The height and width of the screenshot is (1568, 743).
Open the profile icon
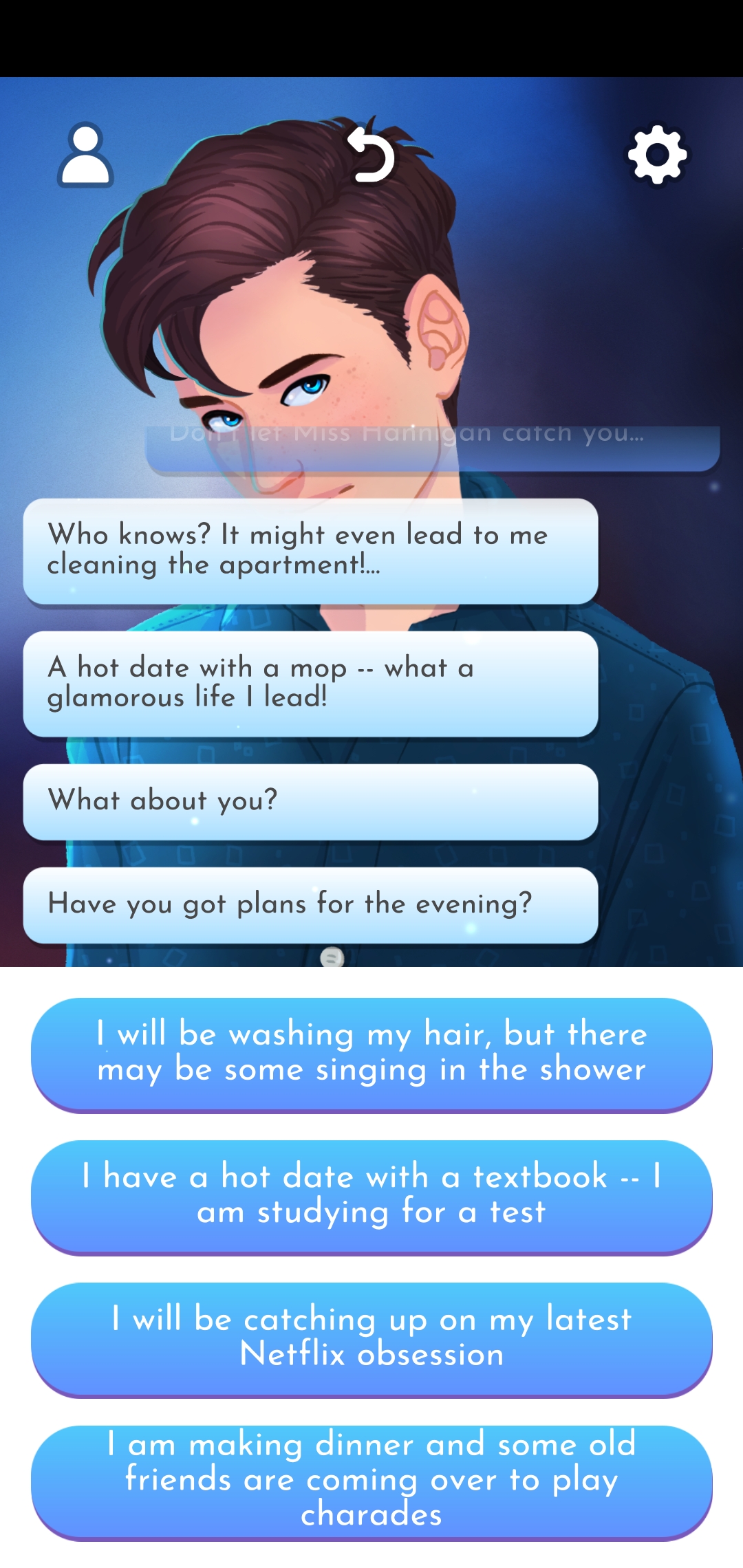coord(85,155)
